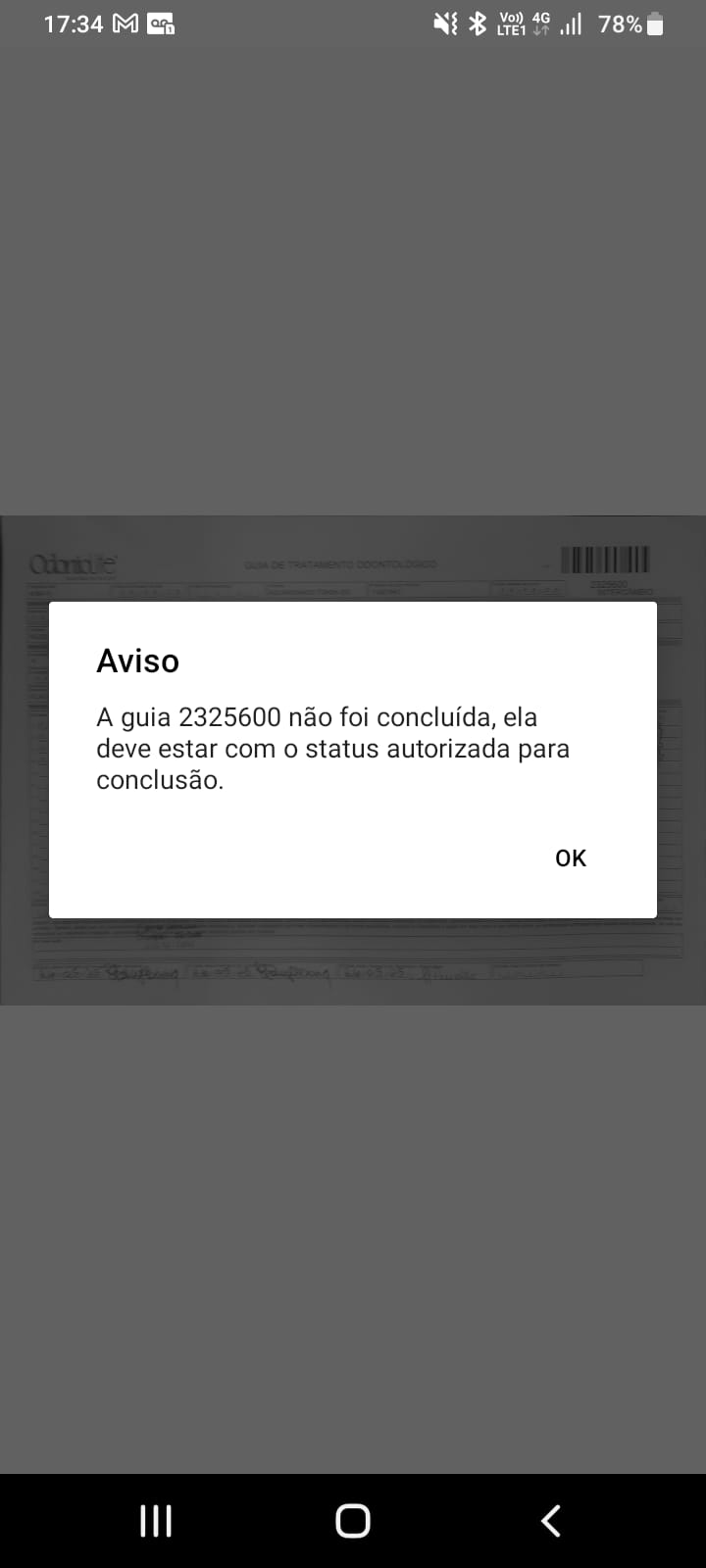Image resolution: width=706 pixels, height=1568 pixels.
Task: Go back using the system back button
Action: tap(551, 1521)
